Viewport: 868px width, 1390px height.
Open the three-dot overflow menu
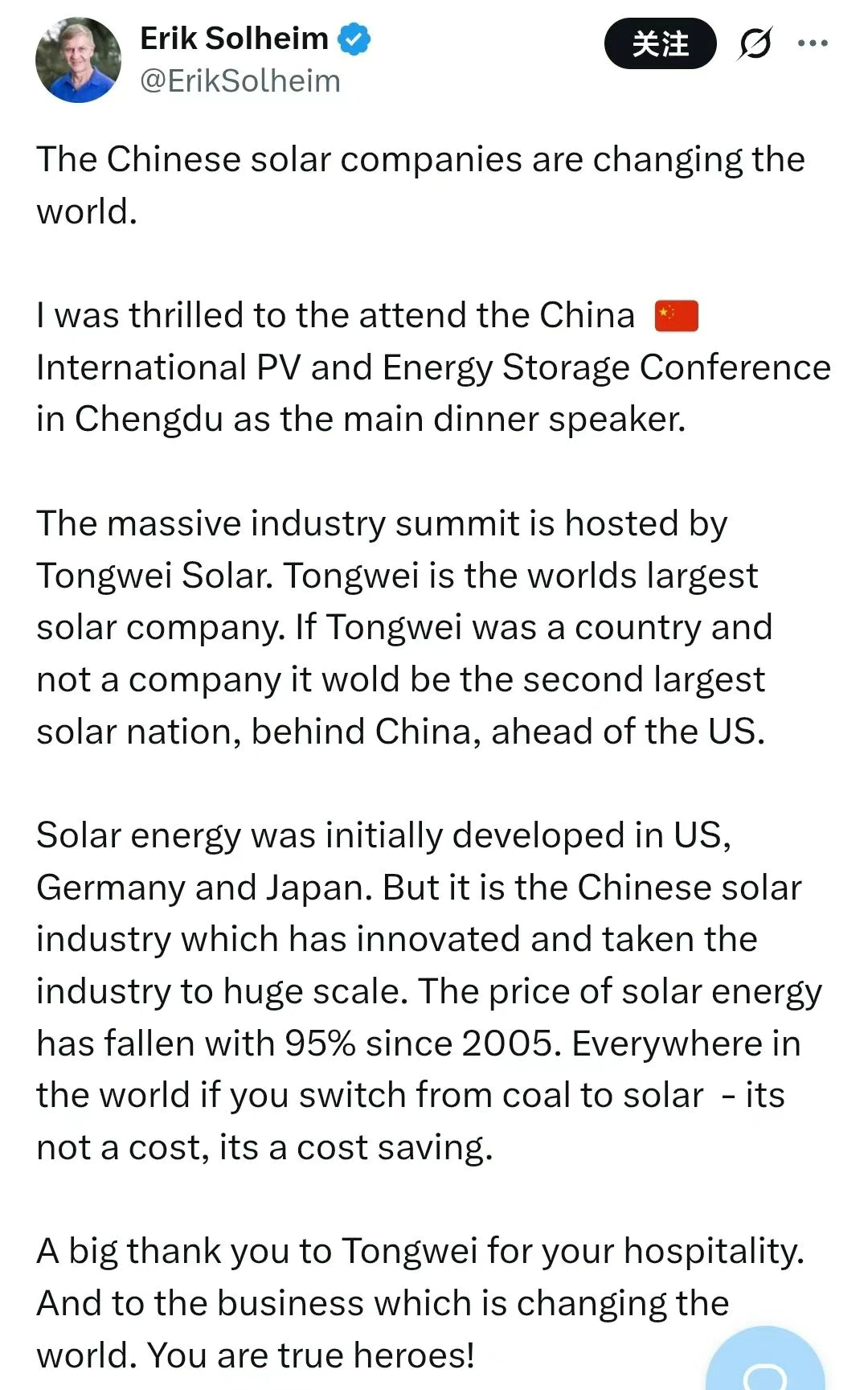tap(813, 43)
